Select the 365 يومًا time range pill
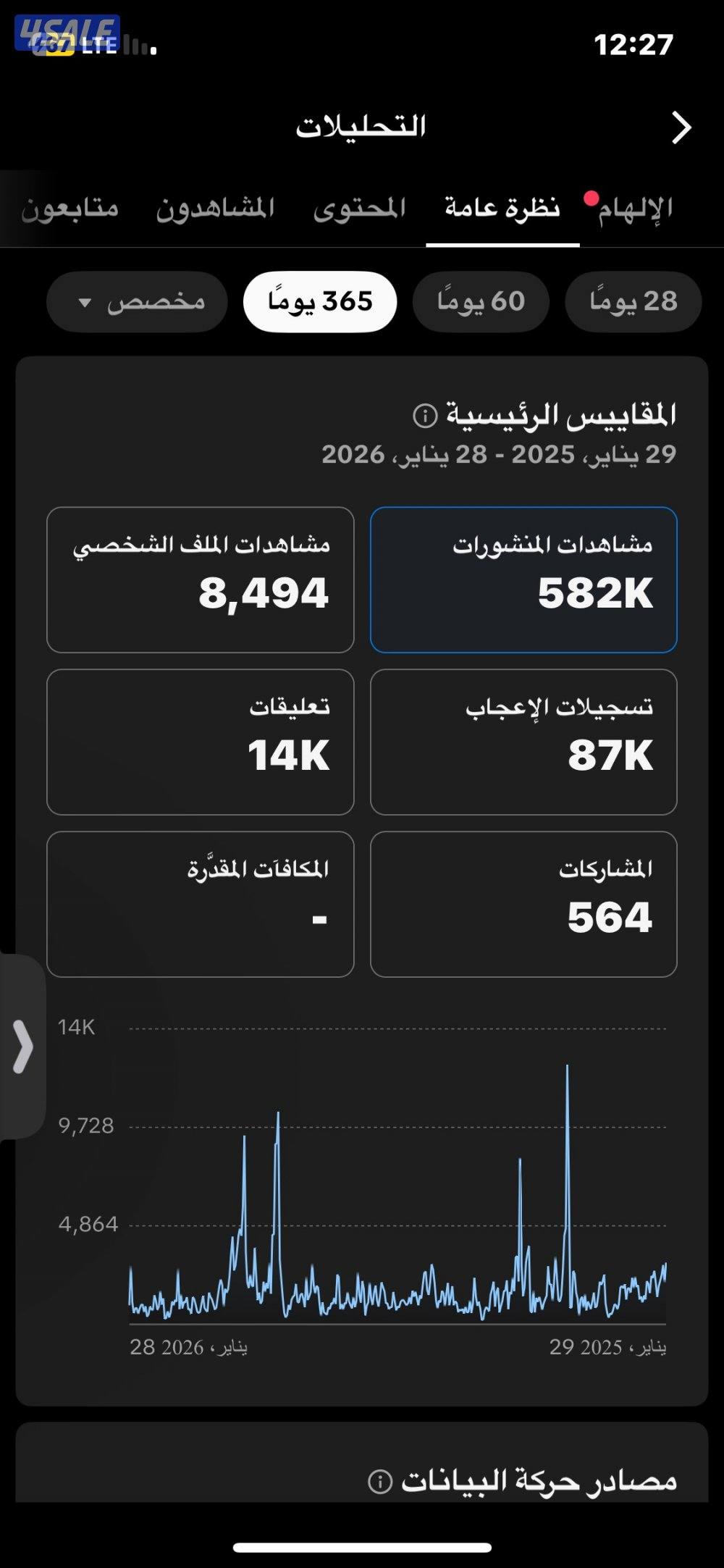This screenshot has height=1568, width=724. [319, 302]
